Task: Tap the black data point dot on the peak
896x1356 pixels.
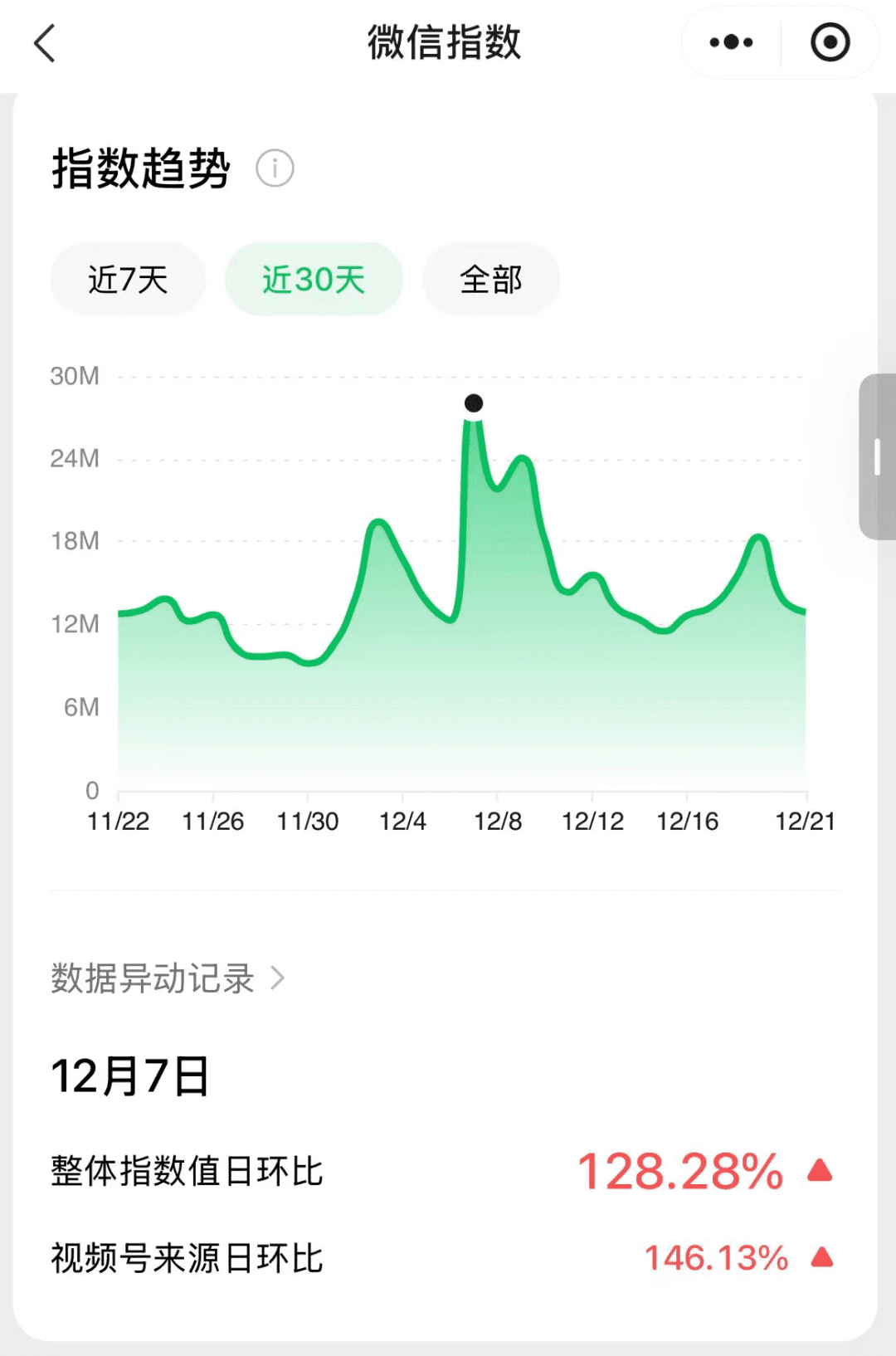Action: pyautogui.click(x=475, y=405)
